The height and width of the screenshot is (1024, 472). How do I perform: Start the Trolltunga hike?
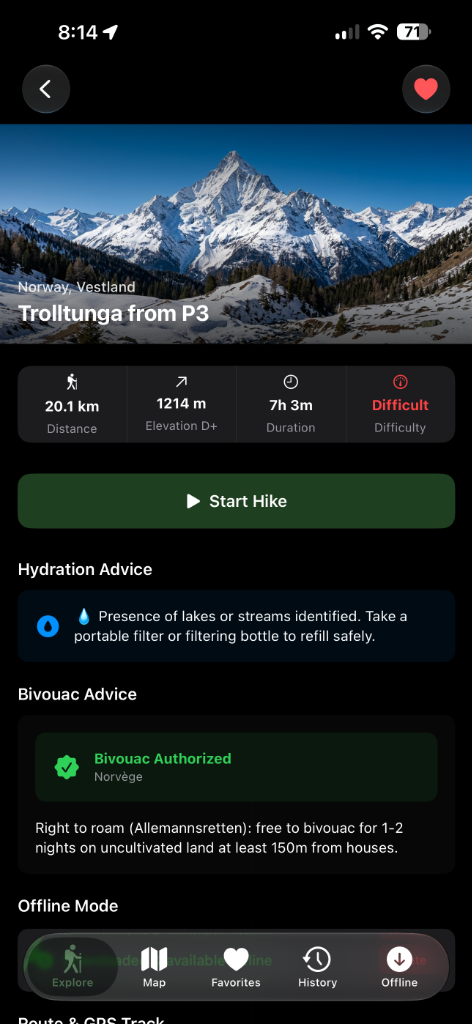(x=236, y=501)
